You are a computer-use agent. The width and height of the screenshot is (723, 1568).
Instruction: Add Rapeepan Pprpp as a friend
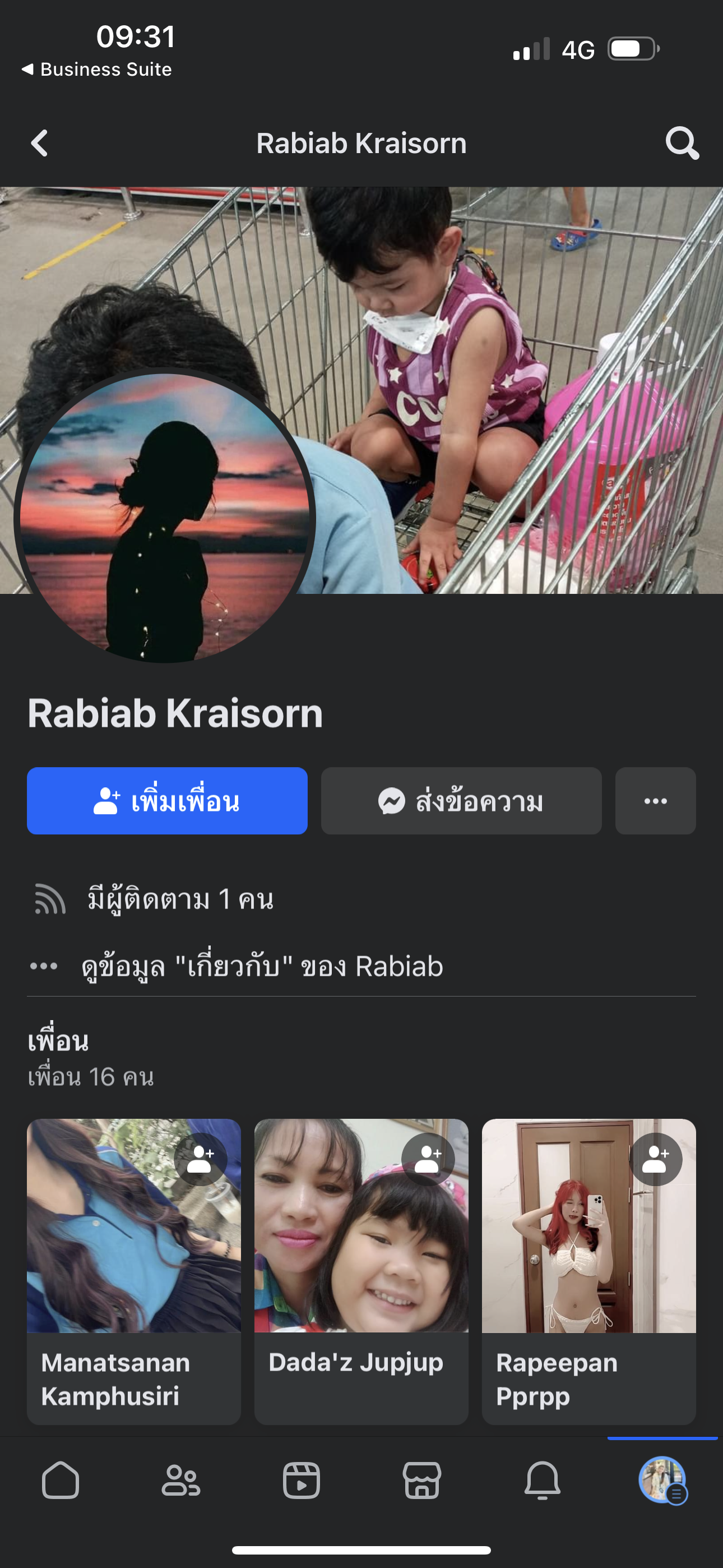(x=655, y=1159)
